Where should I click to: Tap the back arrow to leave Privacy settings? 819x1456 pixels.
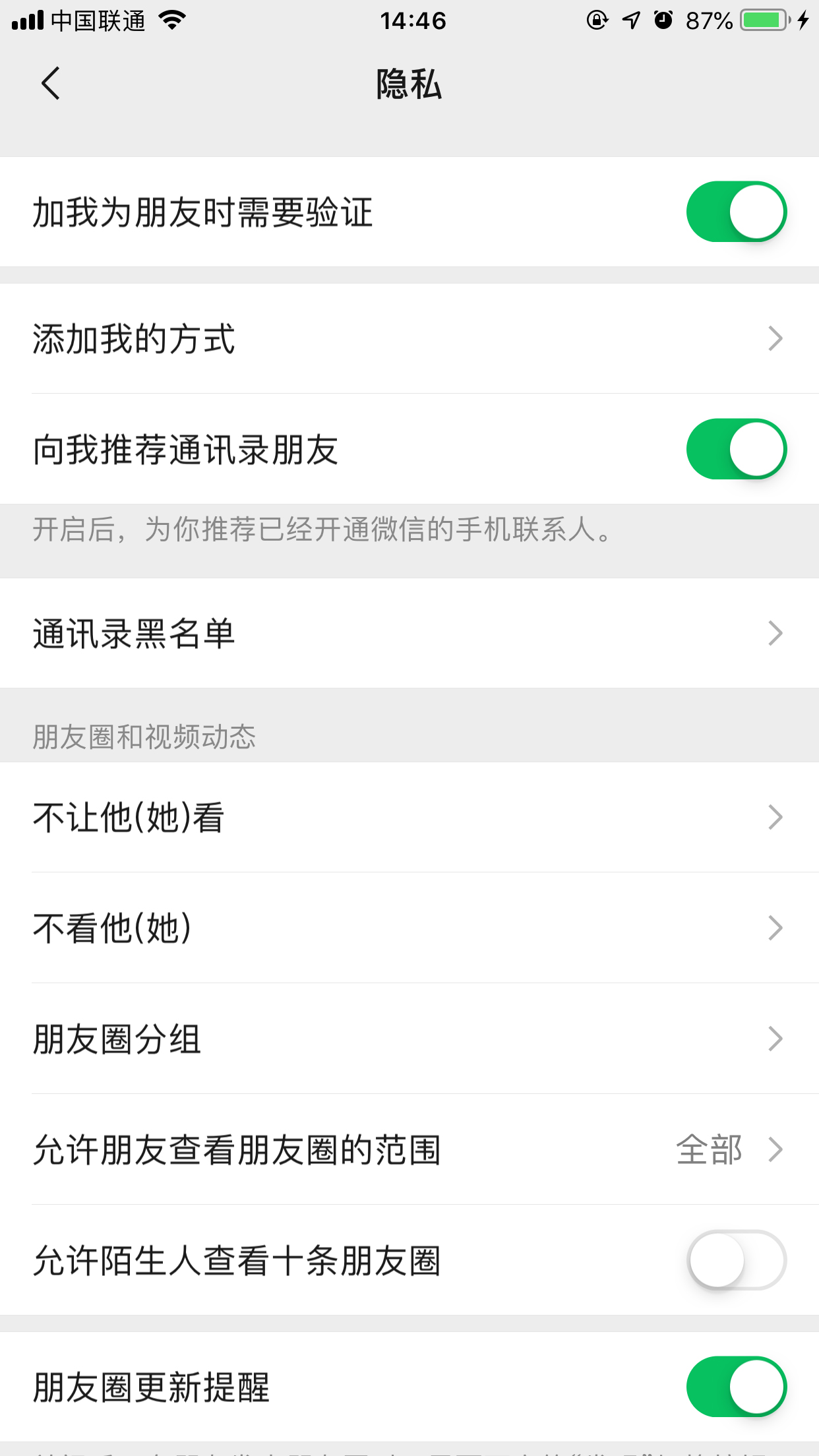click(x=50, y=84)
